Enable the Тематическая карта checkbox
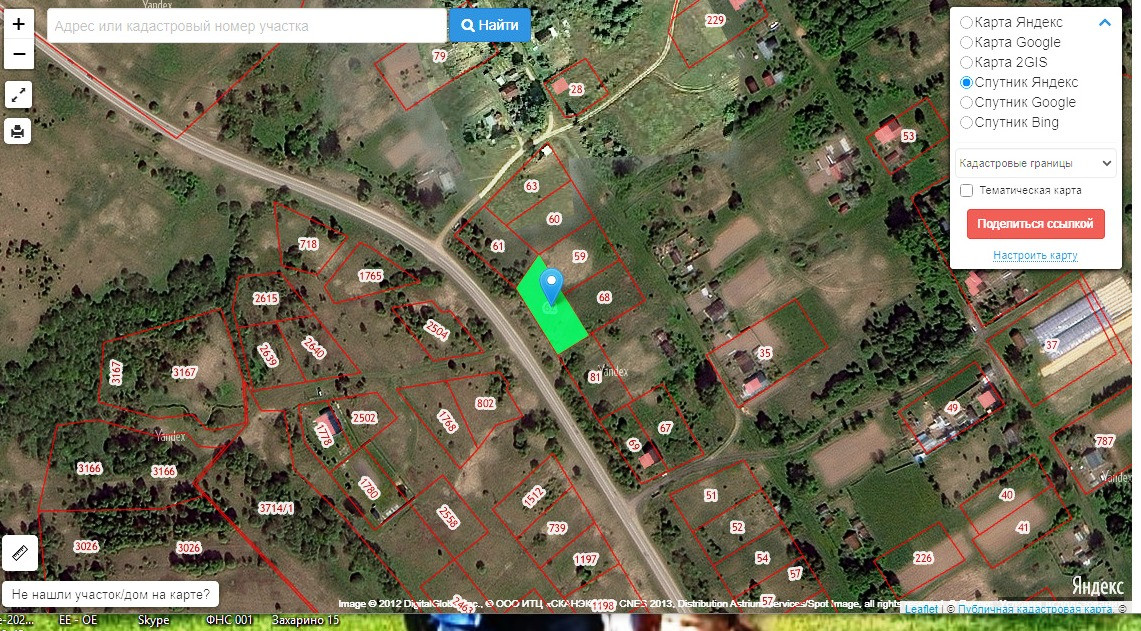The height and width of the screenshot is (631, 1141). point(966,191)
